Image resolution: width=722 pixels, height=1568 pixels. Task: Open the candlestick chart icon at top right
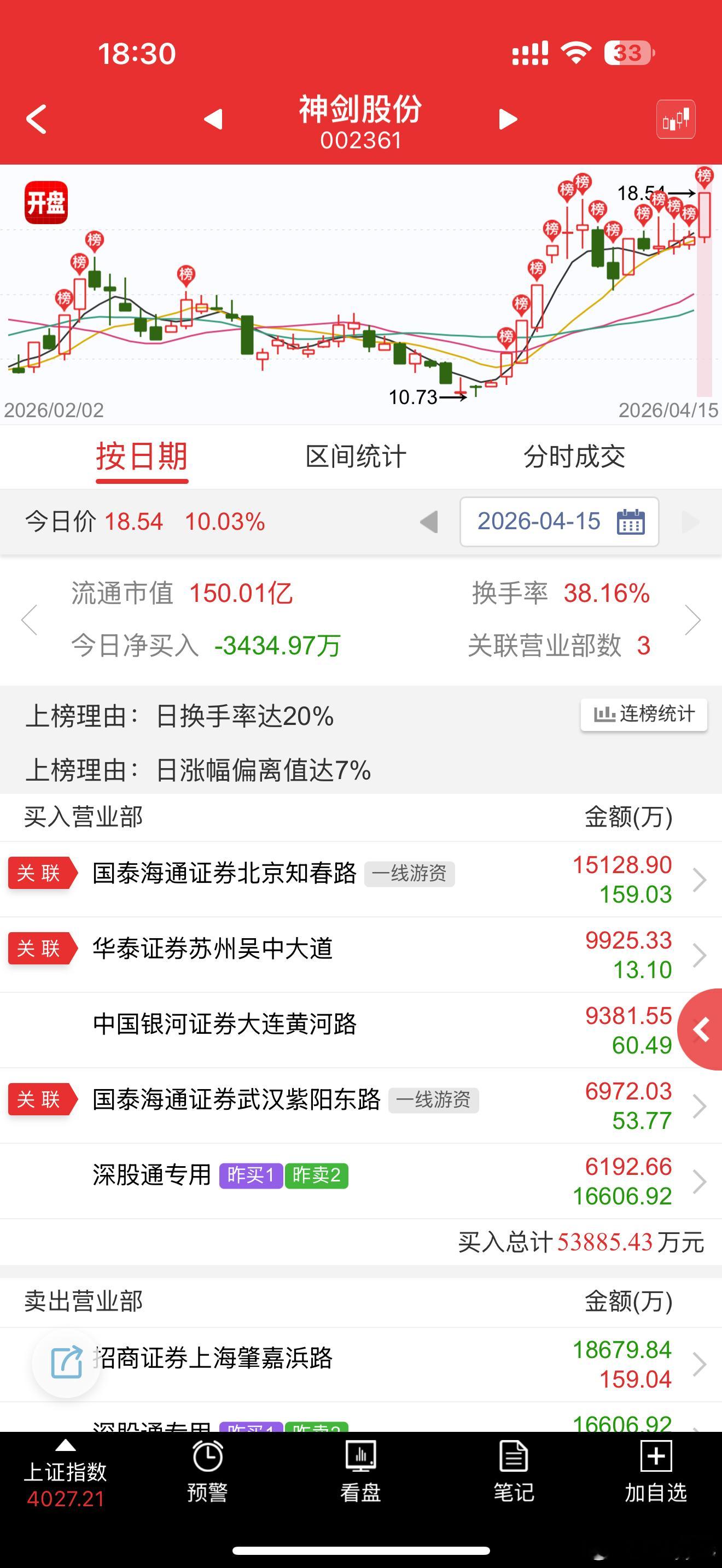tap(676, 119)
